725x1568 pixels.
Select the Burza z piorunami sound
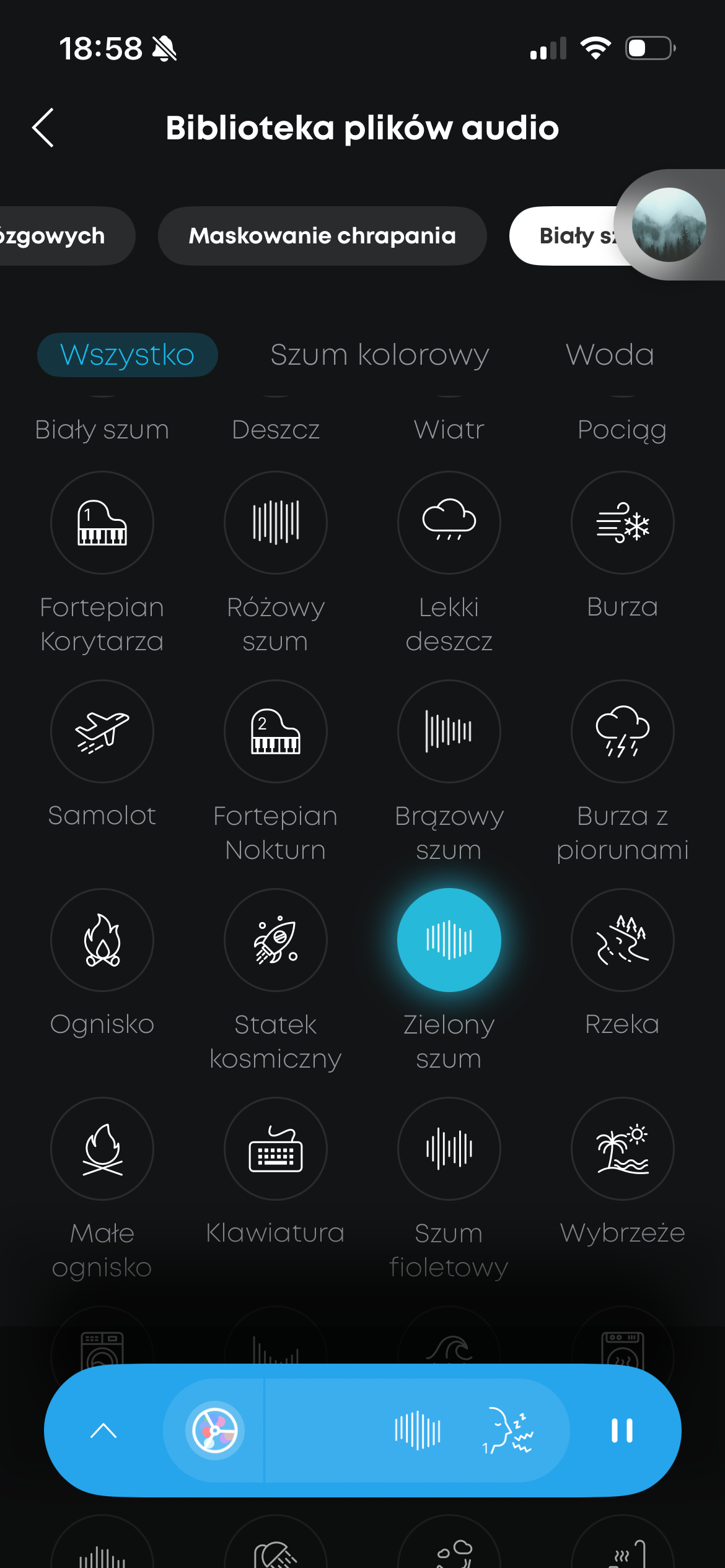point(623,731)
